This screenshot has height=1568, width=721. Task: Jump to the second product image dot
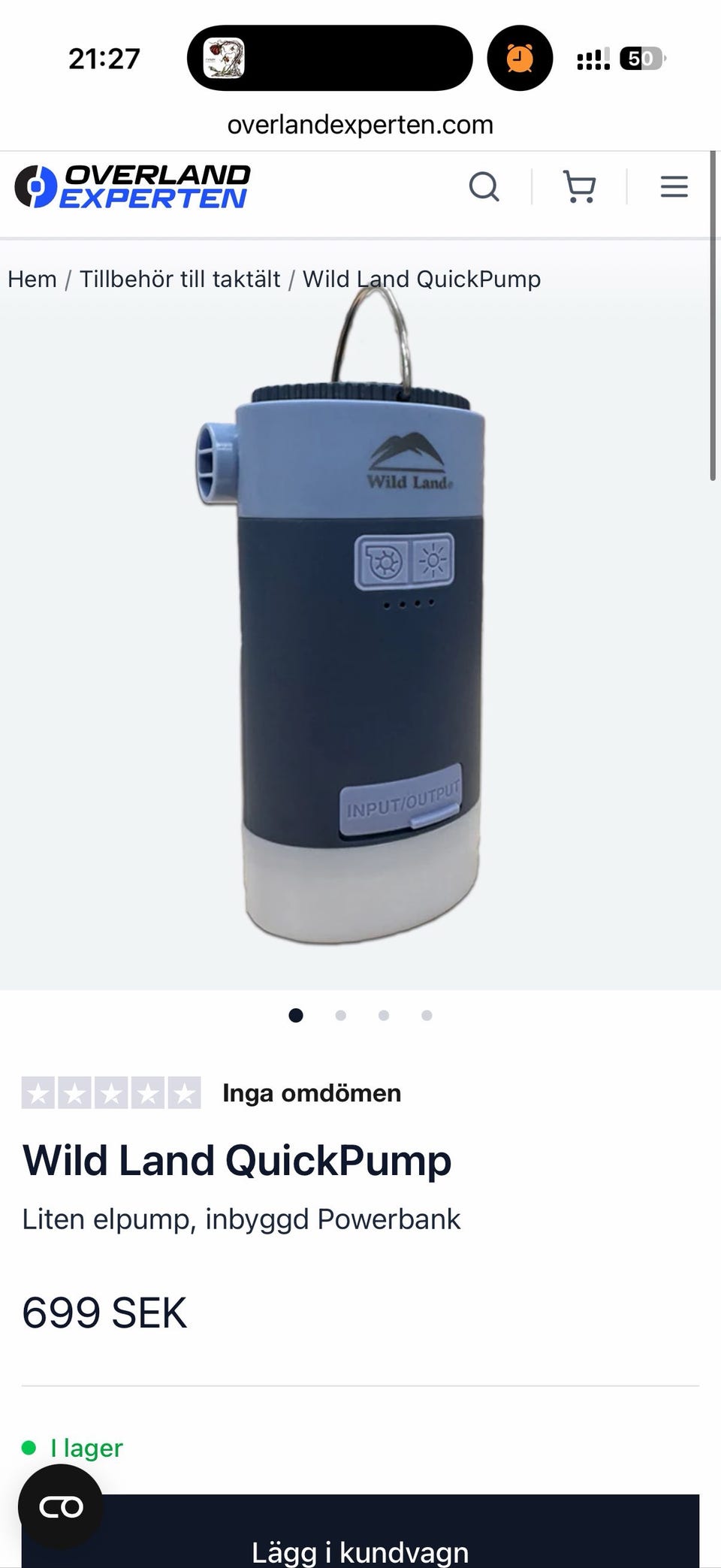pos(340,1016)
